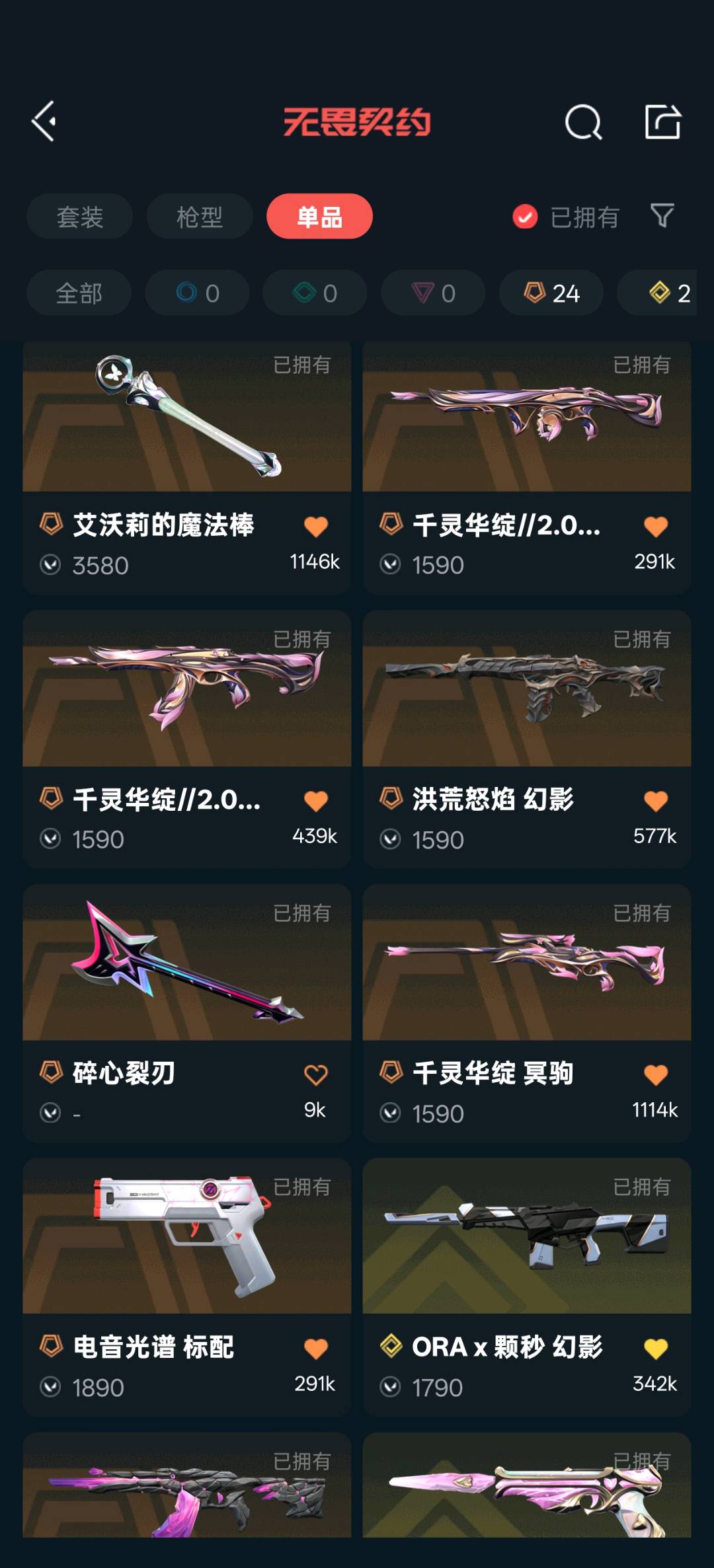Unlike the ORA x 颗秒 幻影 heart
Screen dimensions: 714x1568
click(x=655, y=1349)
